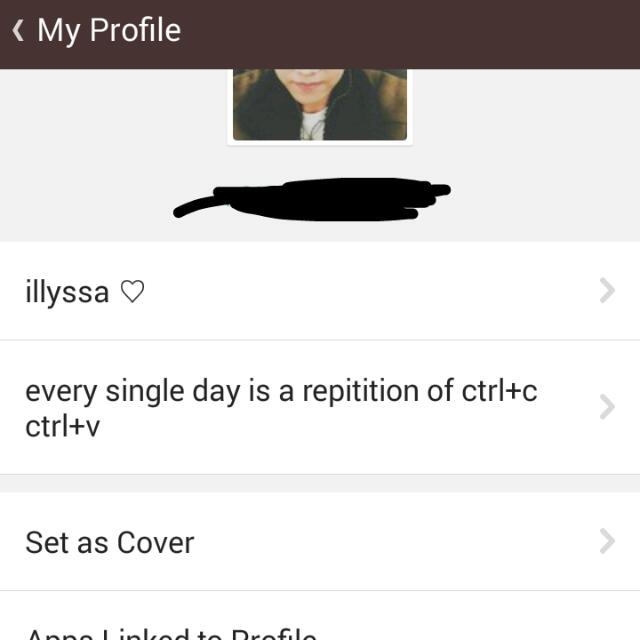Image resolution: width=640 pixels, height=640 pixels.
Task: Edit the name illyssa
Action: point(320,291)
